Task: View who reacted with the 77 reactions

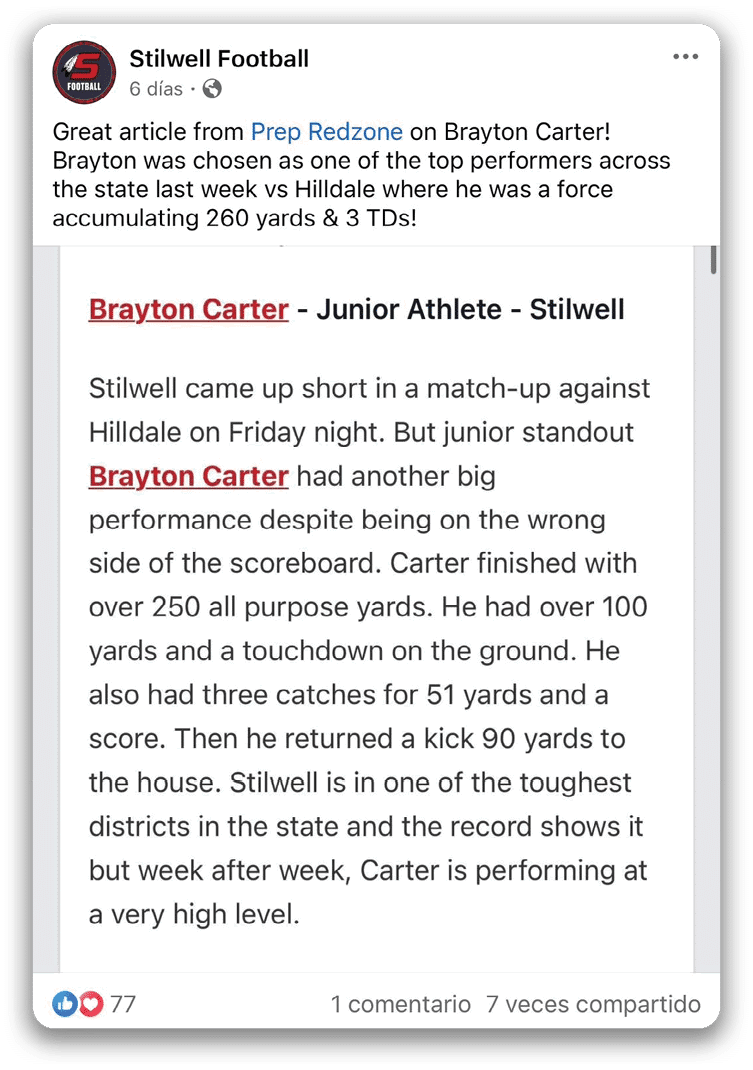Action: tap(95, 1004)
